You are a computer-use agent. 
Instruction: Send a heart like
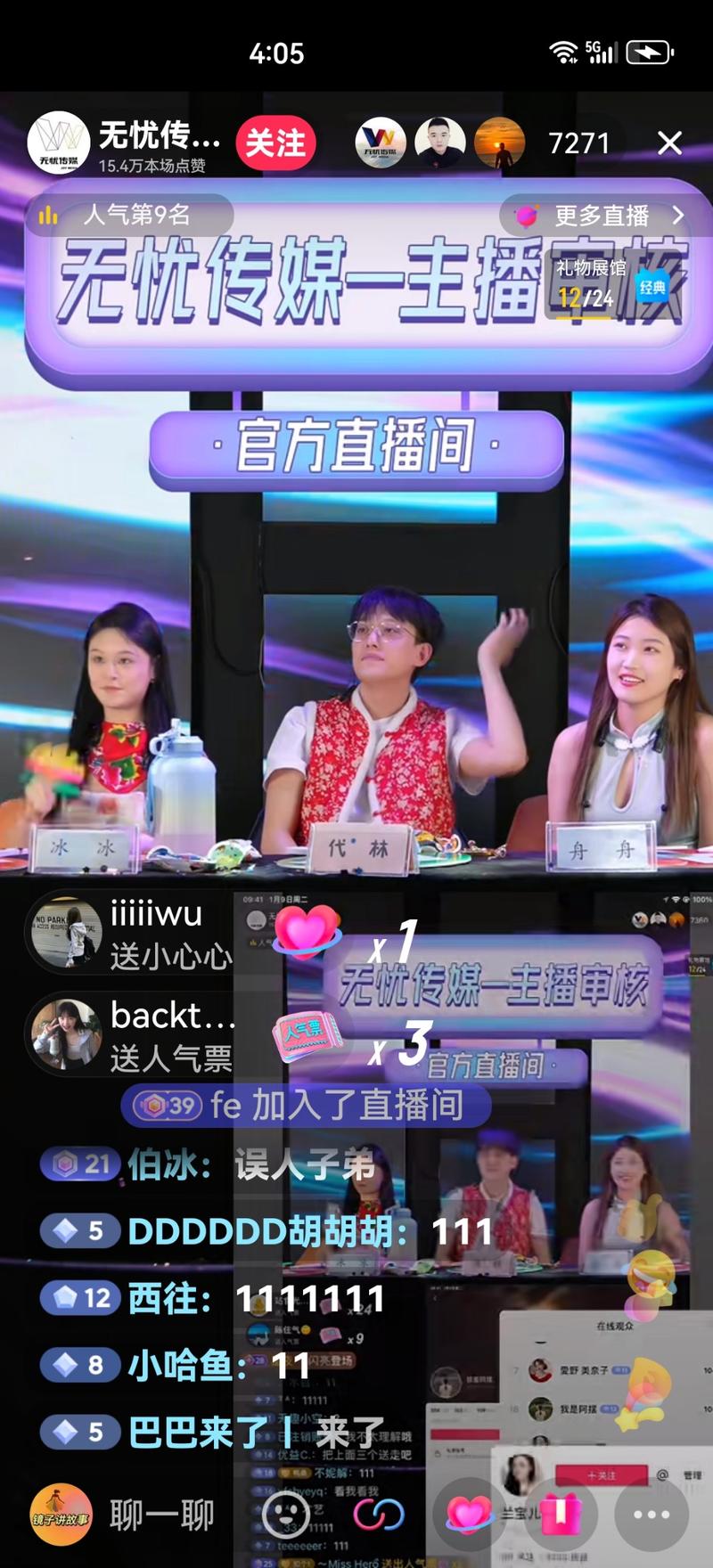click(470, 1514)
